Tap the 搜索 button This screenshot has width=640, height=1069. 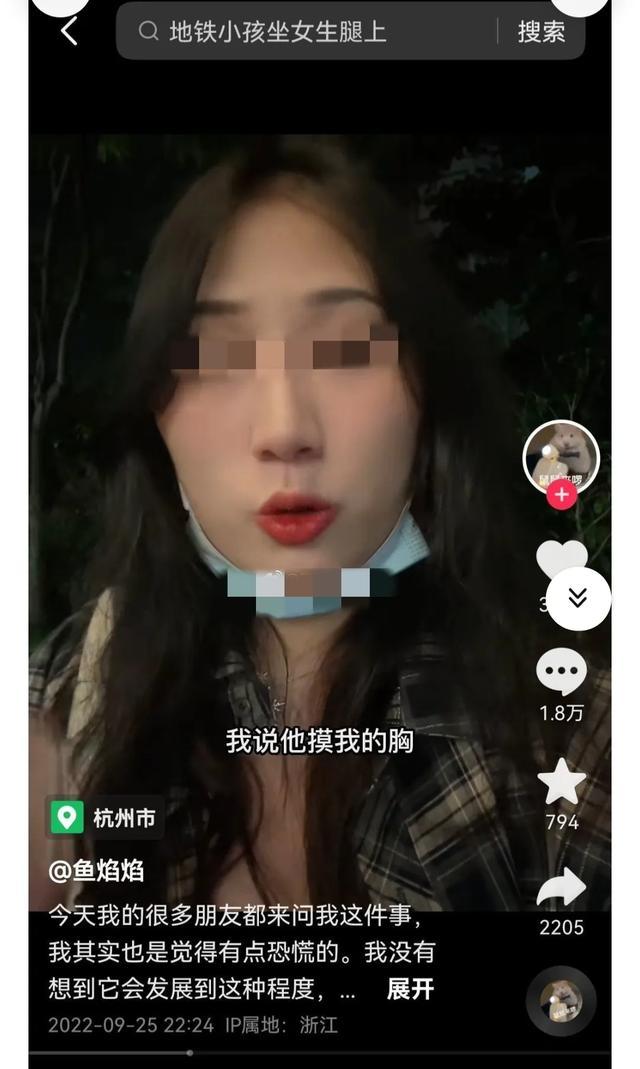[x=541, y=32]
